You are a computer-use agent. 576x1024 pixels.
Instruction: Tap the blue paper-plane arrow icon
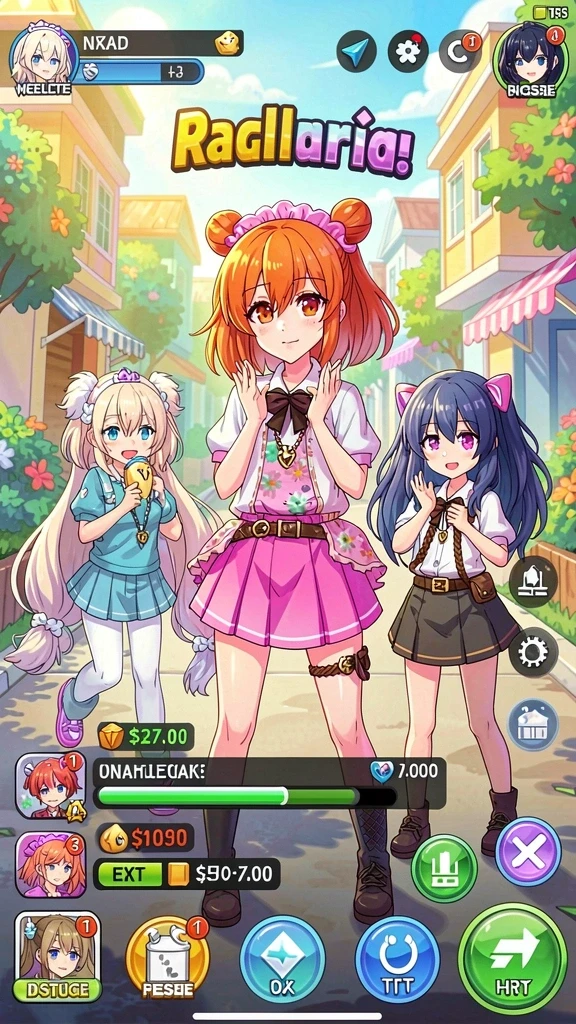[x=357, y=51]
